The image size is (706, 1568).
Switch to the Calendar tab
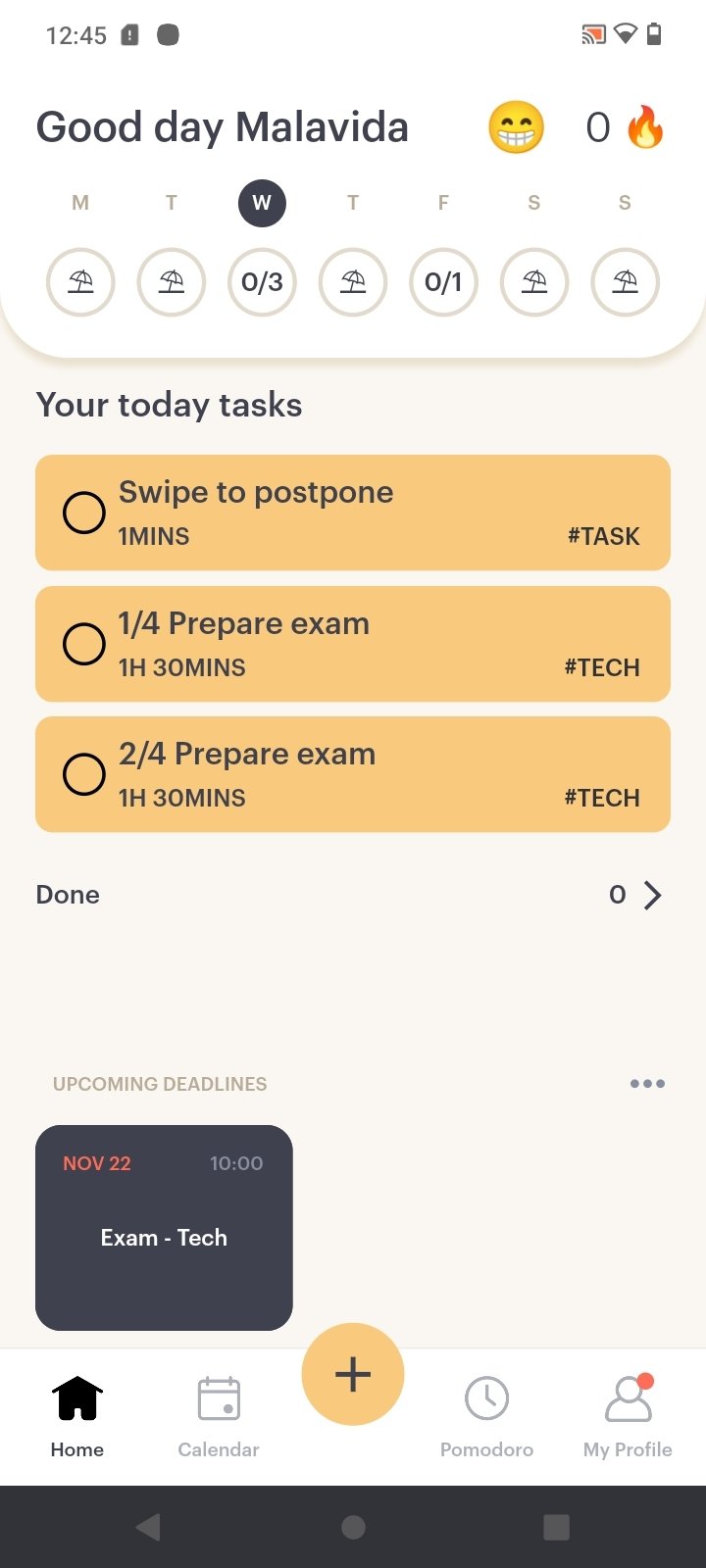(219, 1417)
